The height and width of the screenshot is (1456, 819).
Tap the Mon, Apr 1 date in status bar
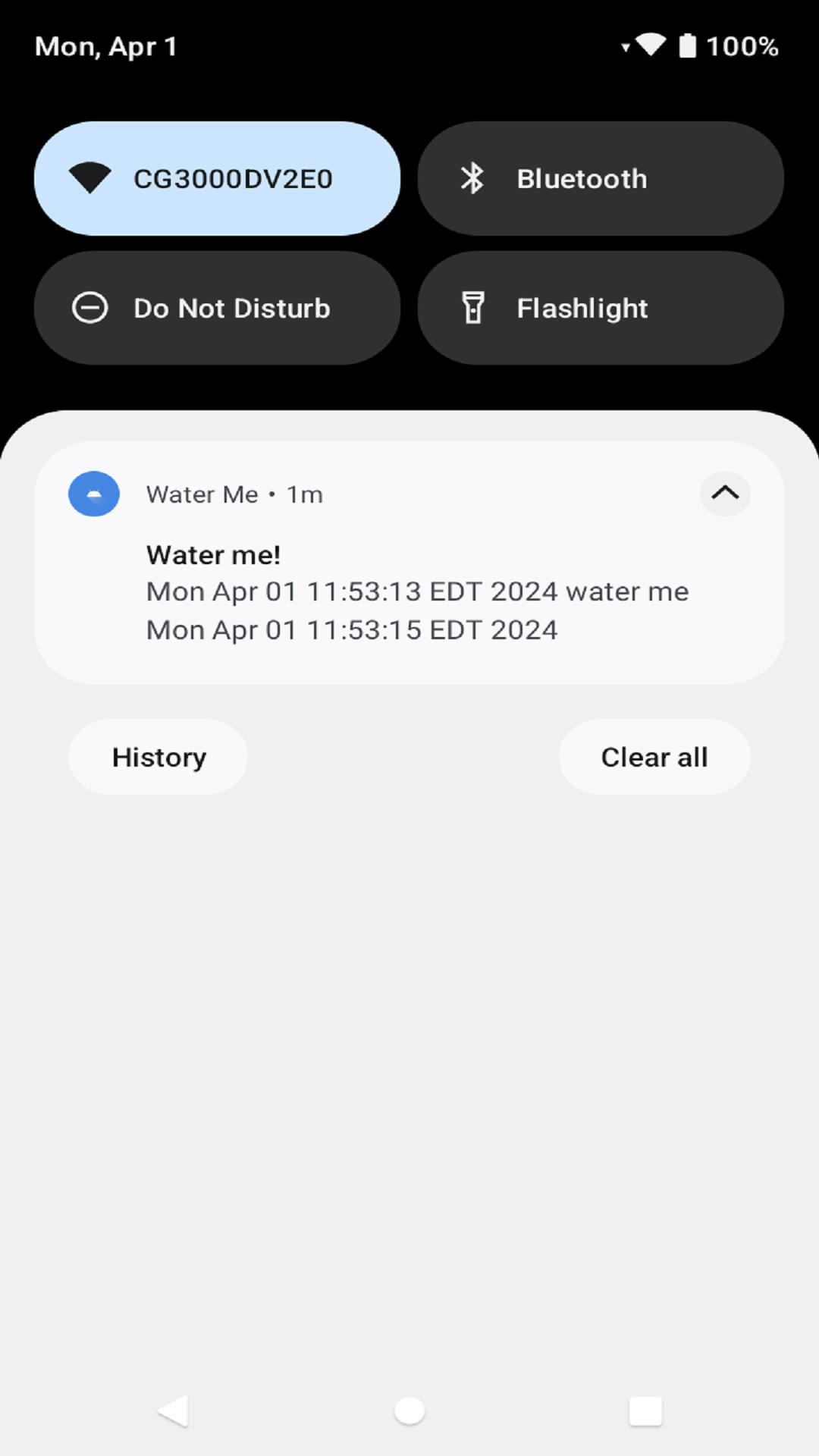tap(105, 45)
